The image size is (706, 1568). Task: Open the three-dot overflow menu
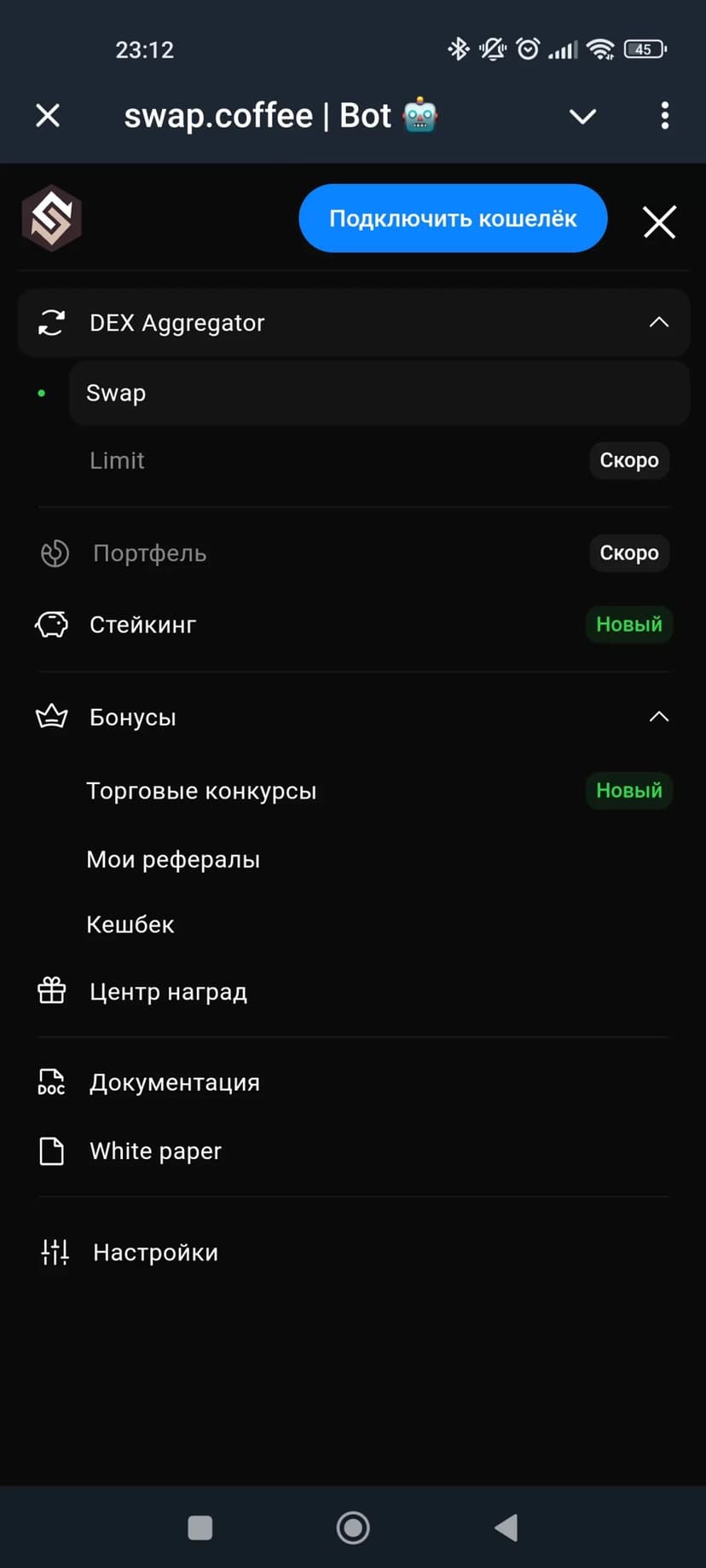click(664, 116)
